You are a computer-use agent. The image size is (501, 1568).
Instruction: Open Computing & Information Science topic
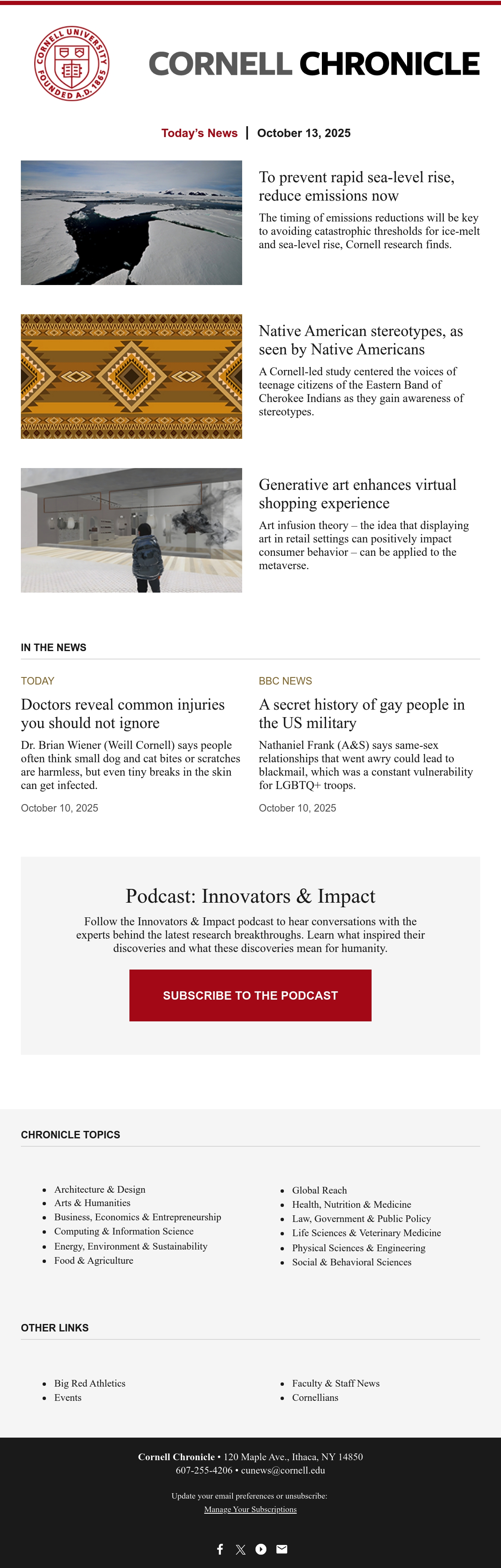point(124,1232)
